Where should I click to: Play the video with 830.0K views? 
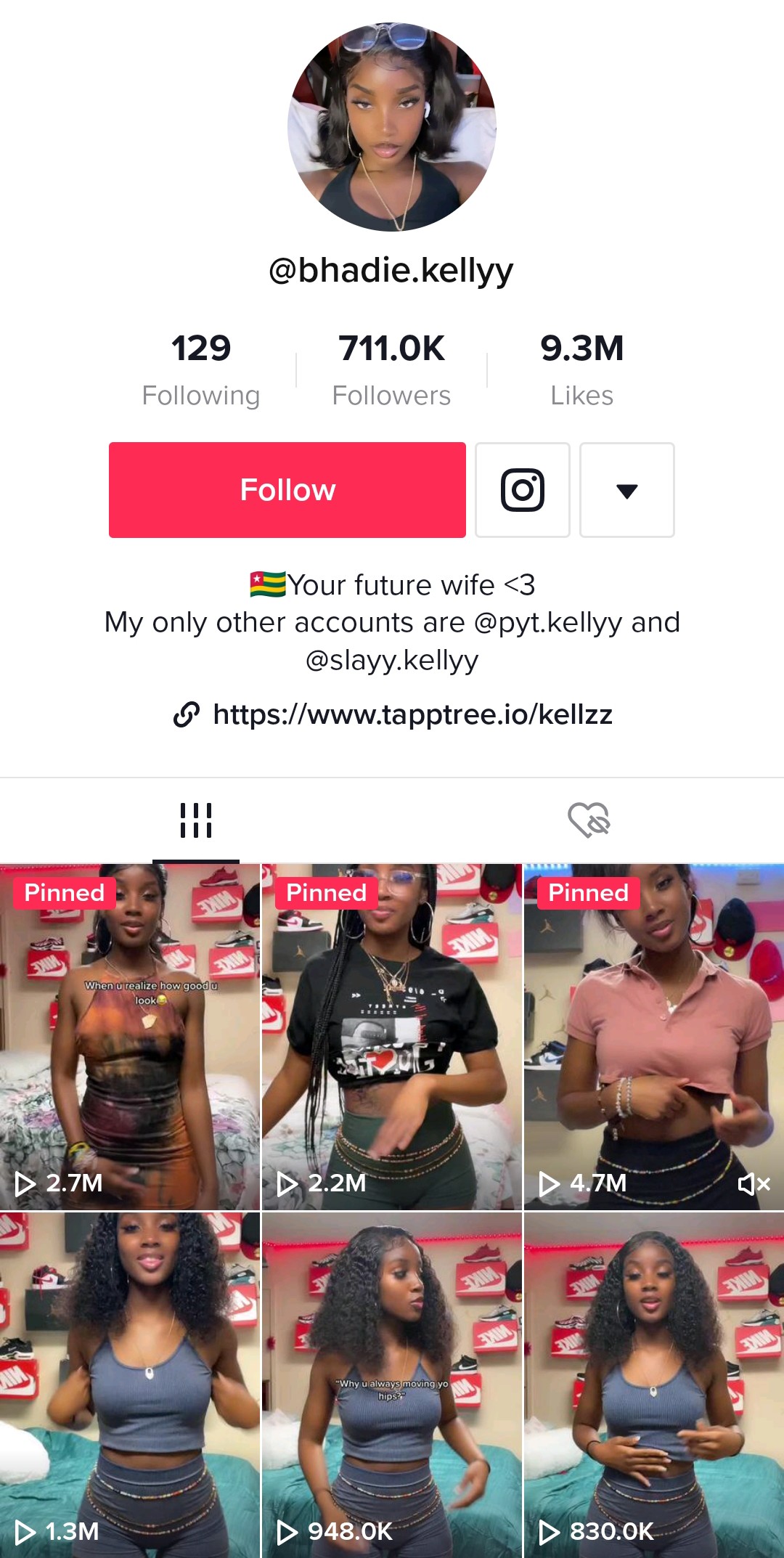pyautogui.click(x=654, y=1385)
